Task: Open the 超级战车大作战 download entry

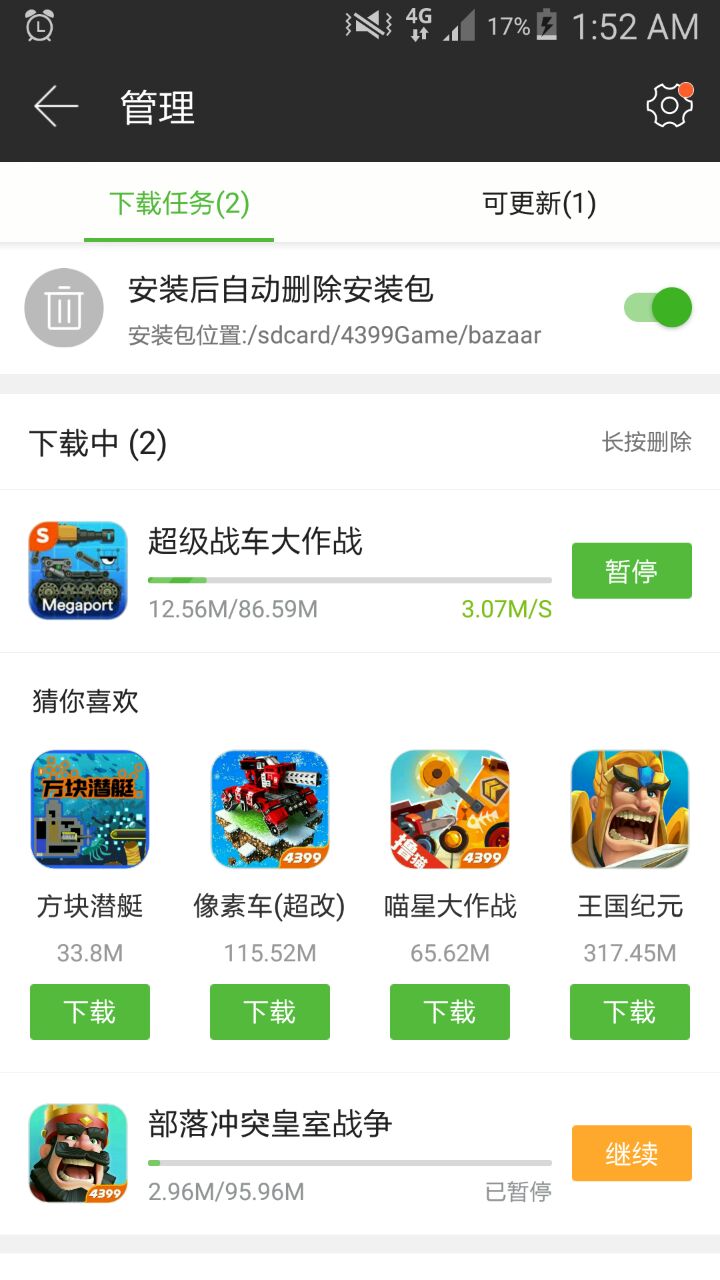Action: [x=300, y=571]
